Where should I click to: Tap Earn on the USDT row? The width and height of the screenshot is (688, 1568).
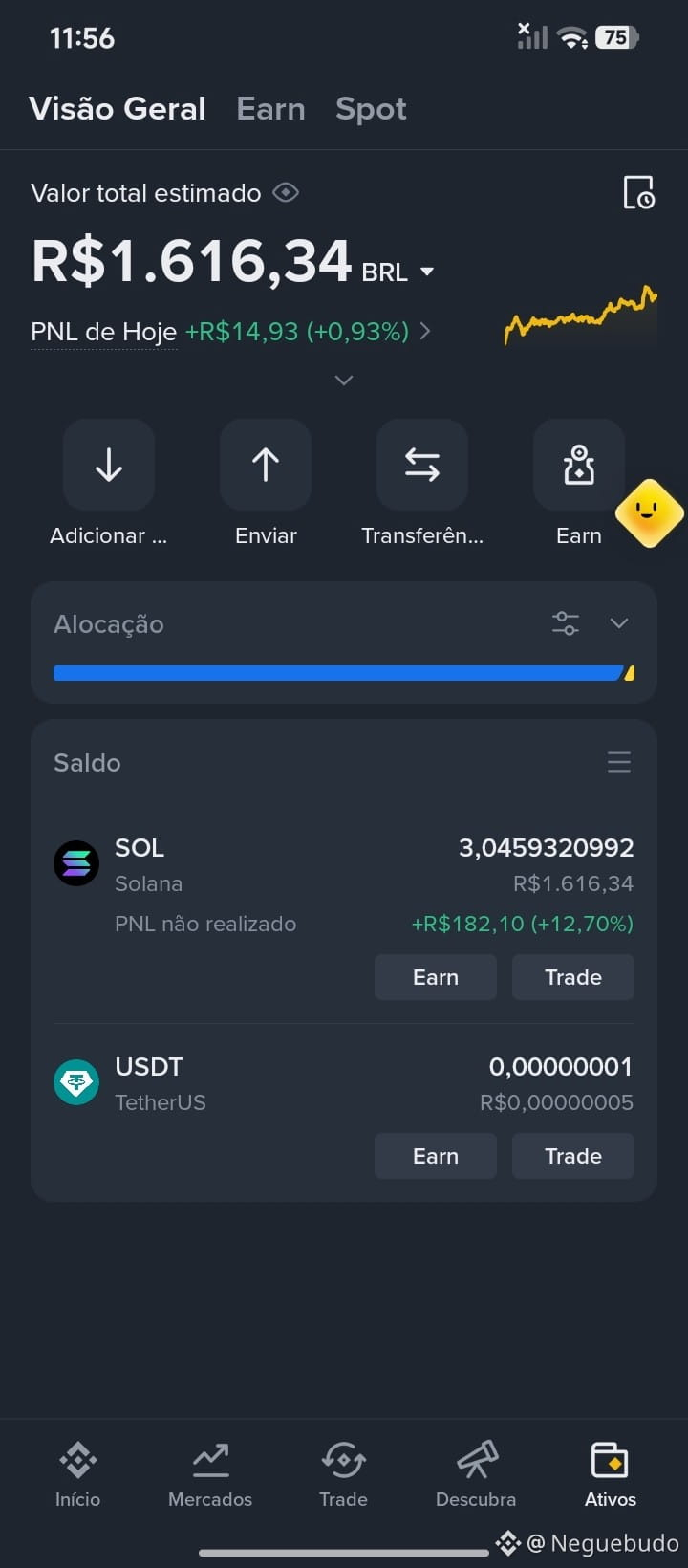[436, 1156]
